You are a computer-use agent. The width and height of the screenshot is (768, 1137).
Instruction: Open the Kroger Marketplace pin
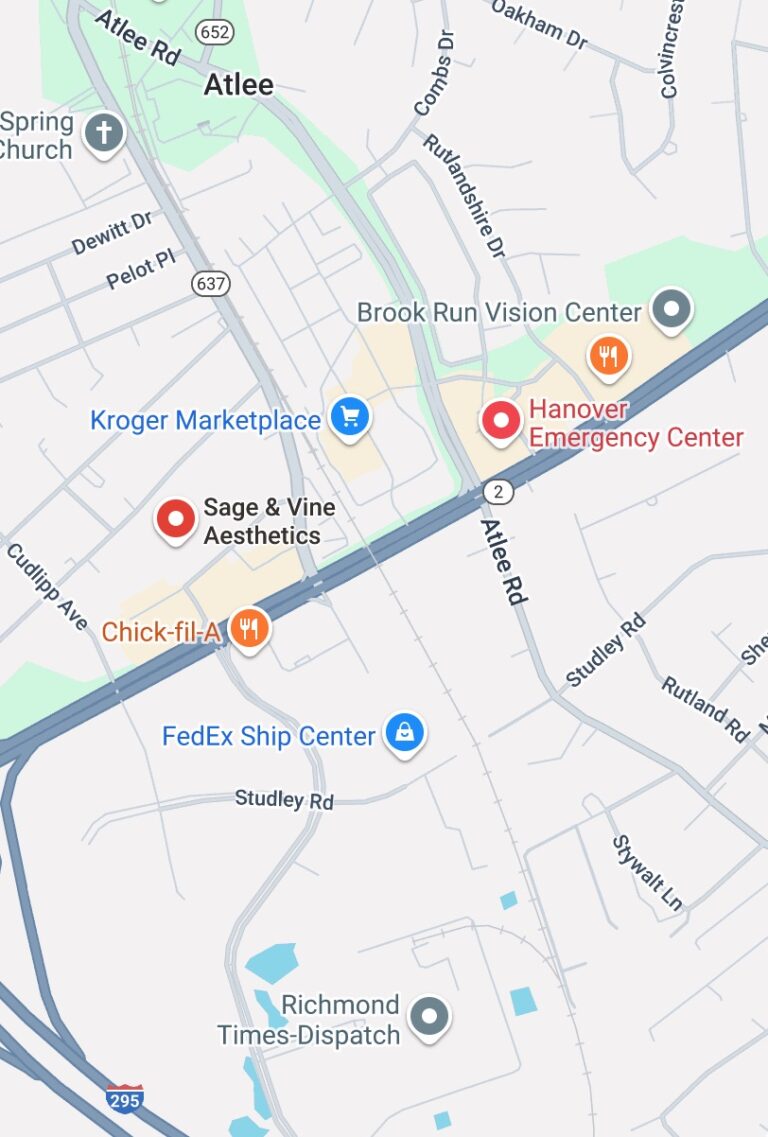[349, 417]
